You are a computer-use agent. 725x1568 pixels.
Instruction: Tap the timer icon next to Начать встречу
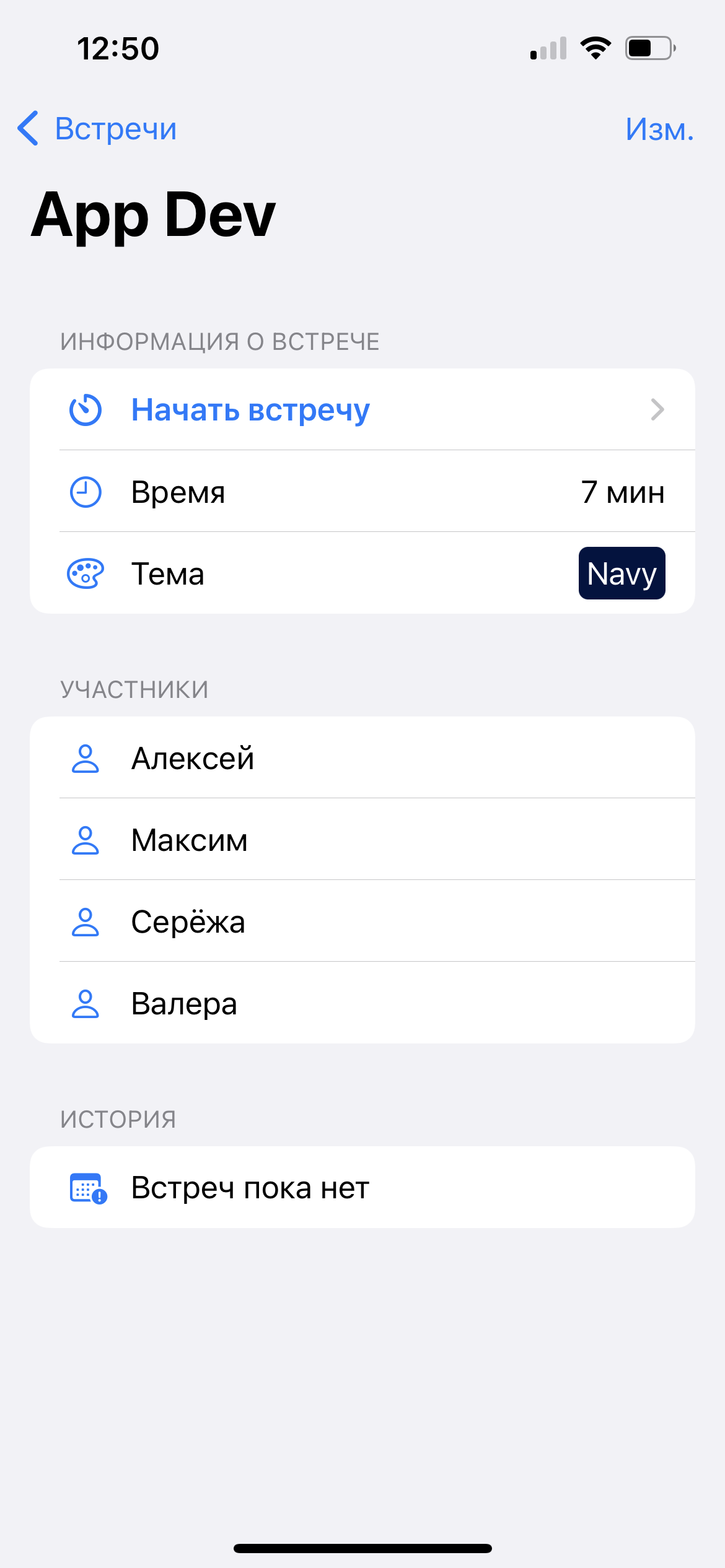point(85,409)
